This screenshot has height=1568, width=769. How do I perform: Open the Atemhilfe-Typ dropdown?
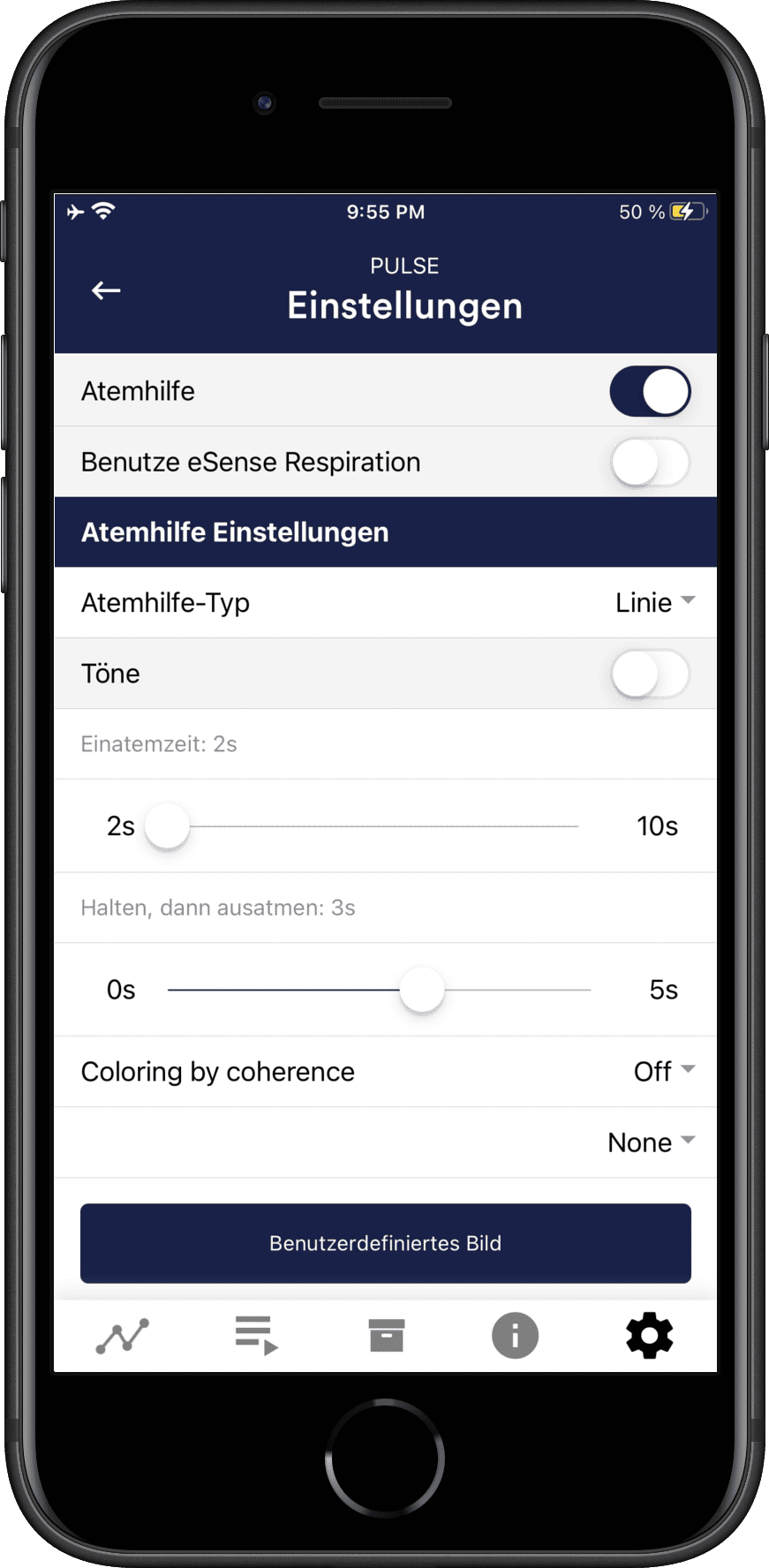[655, 603]
